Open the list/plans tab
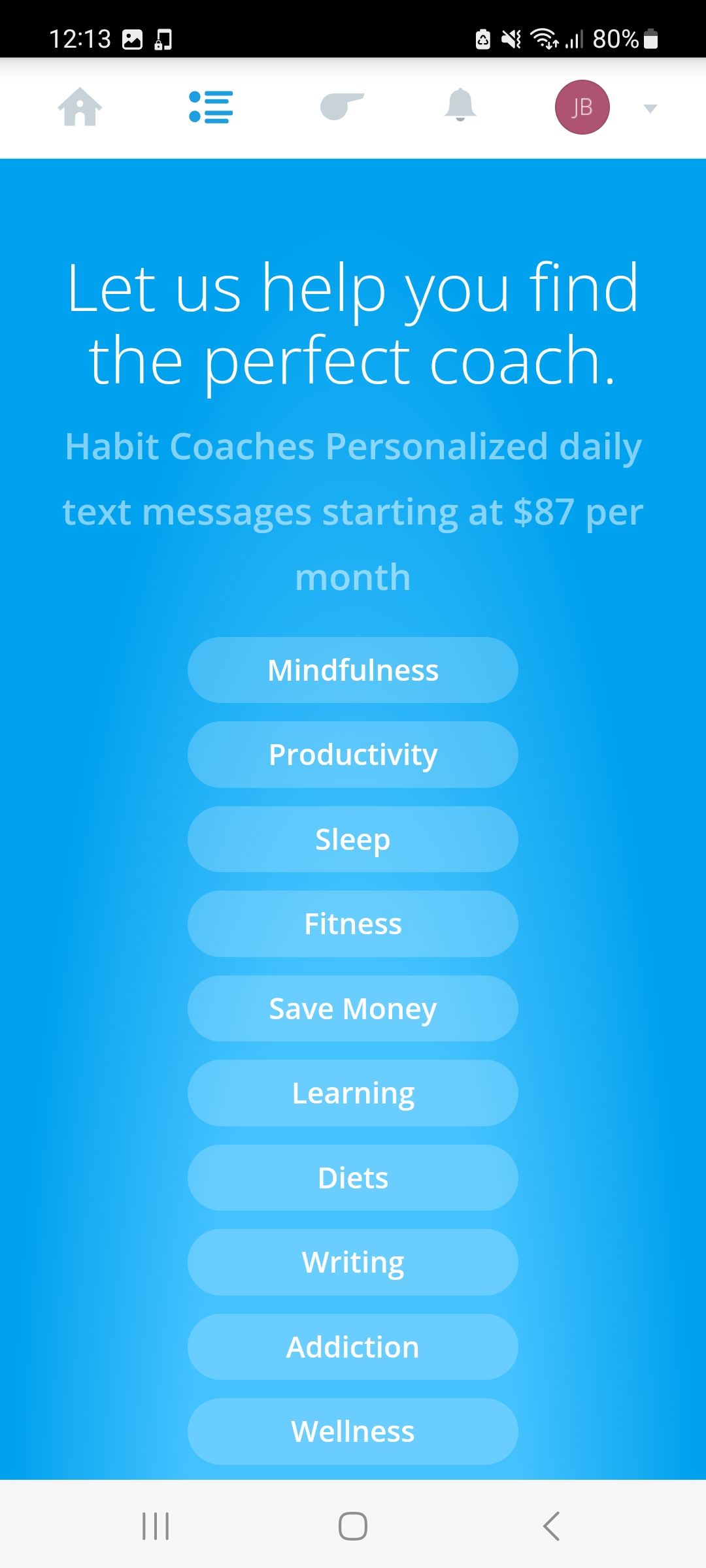This screenshot has width=706, height=1568. coord(210,107)
